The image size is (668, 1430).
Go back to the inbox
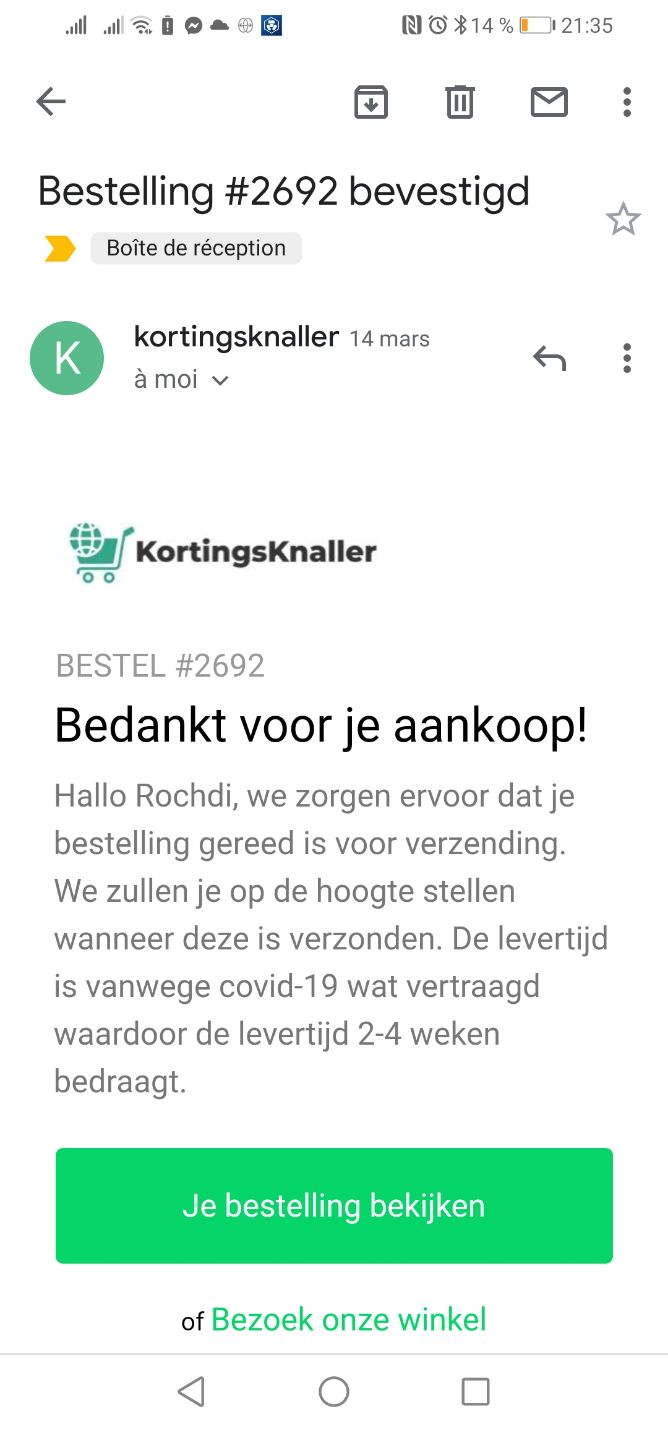[x=50, y=101]
